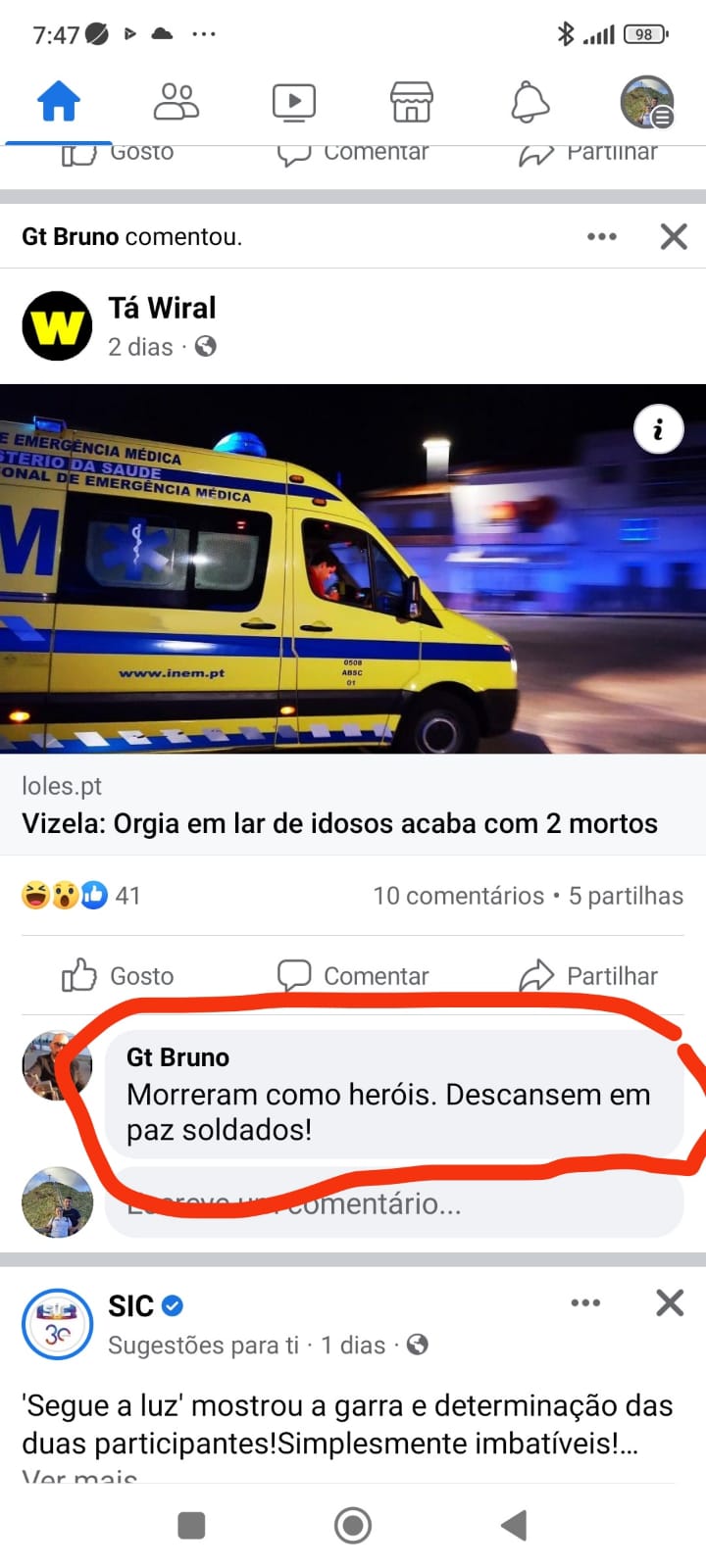This screenshot has height=1568, width=706.
Task: Open the Friends tab
Action: [x=176, y=101]
